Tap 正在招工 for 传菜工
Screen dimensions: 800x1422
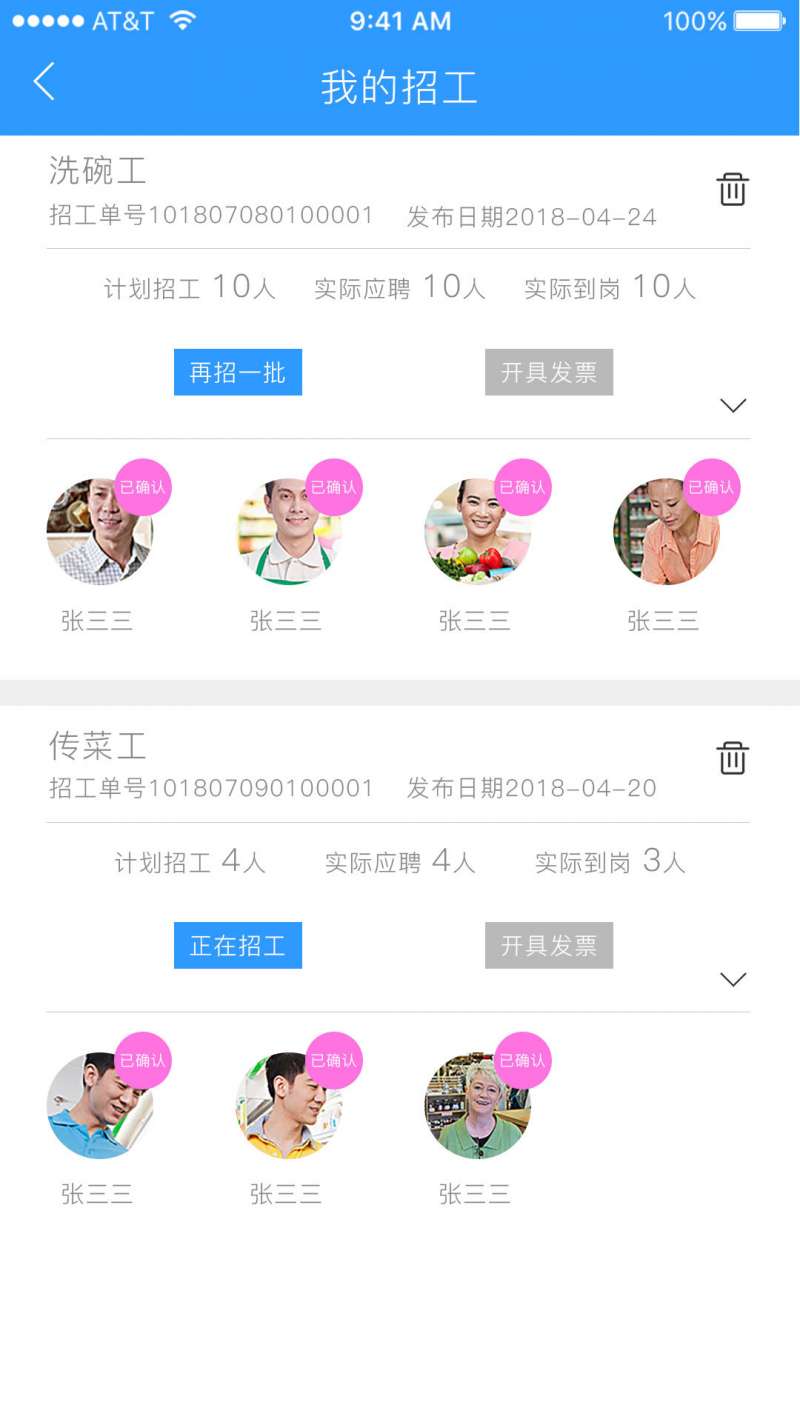coord(238,946)
